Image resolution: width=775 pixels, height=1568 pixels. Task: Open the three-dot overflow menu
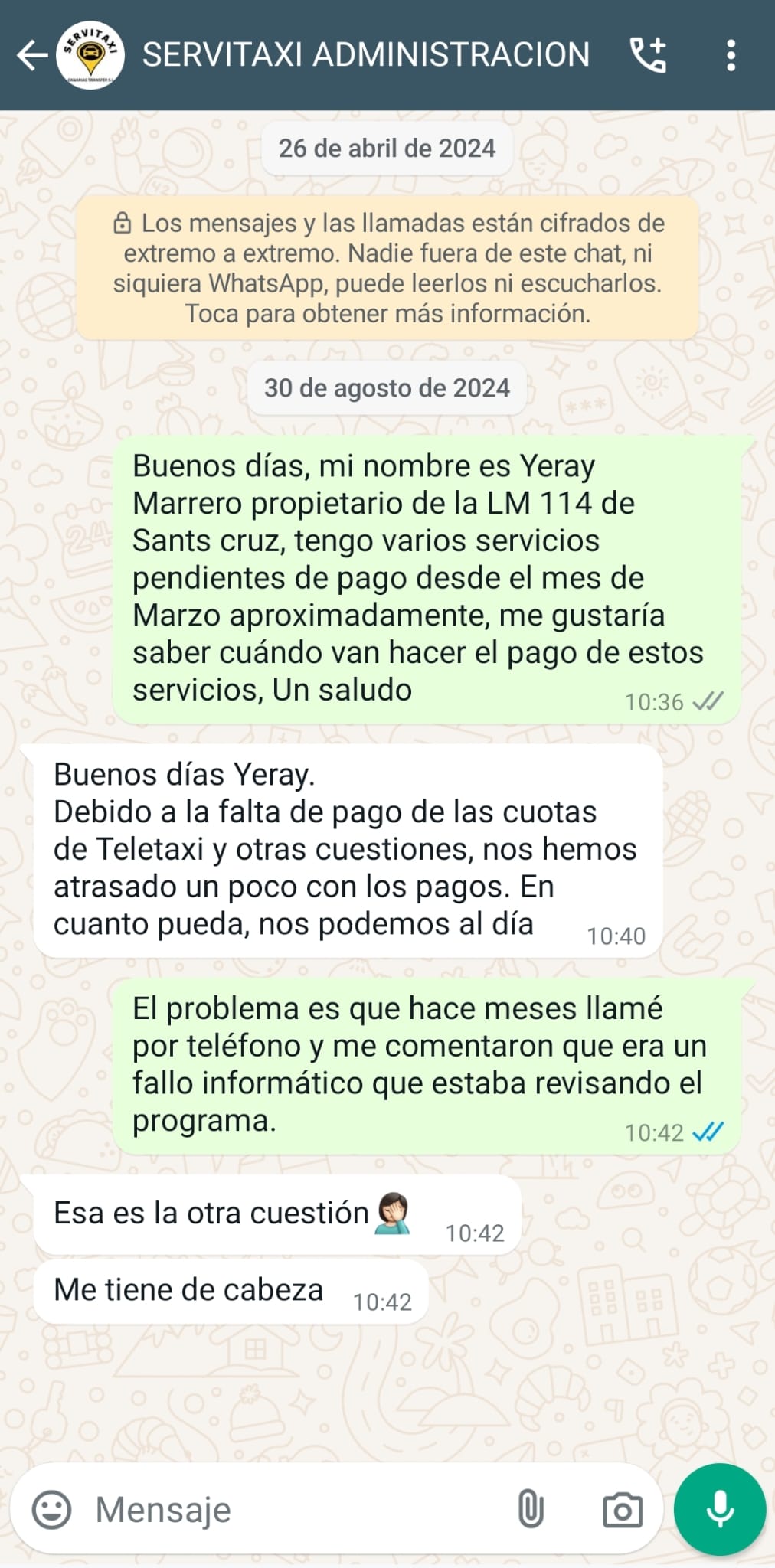pyautogui.click(x=731, y=55)
